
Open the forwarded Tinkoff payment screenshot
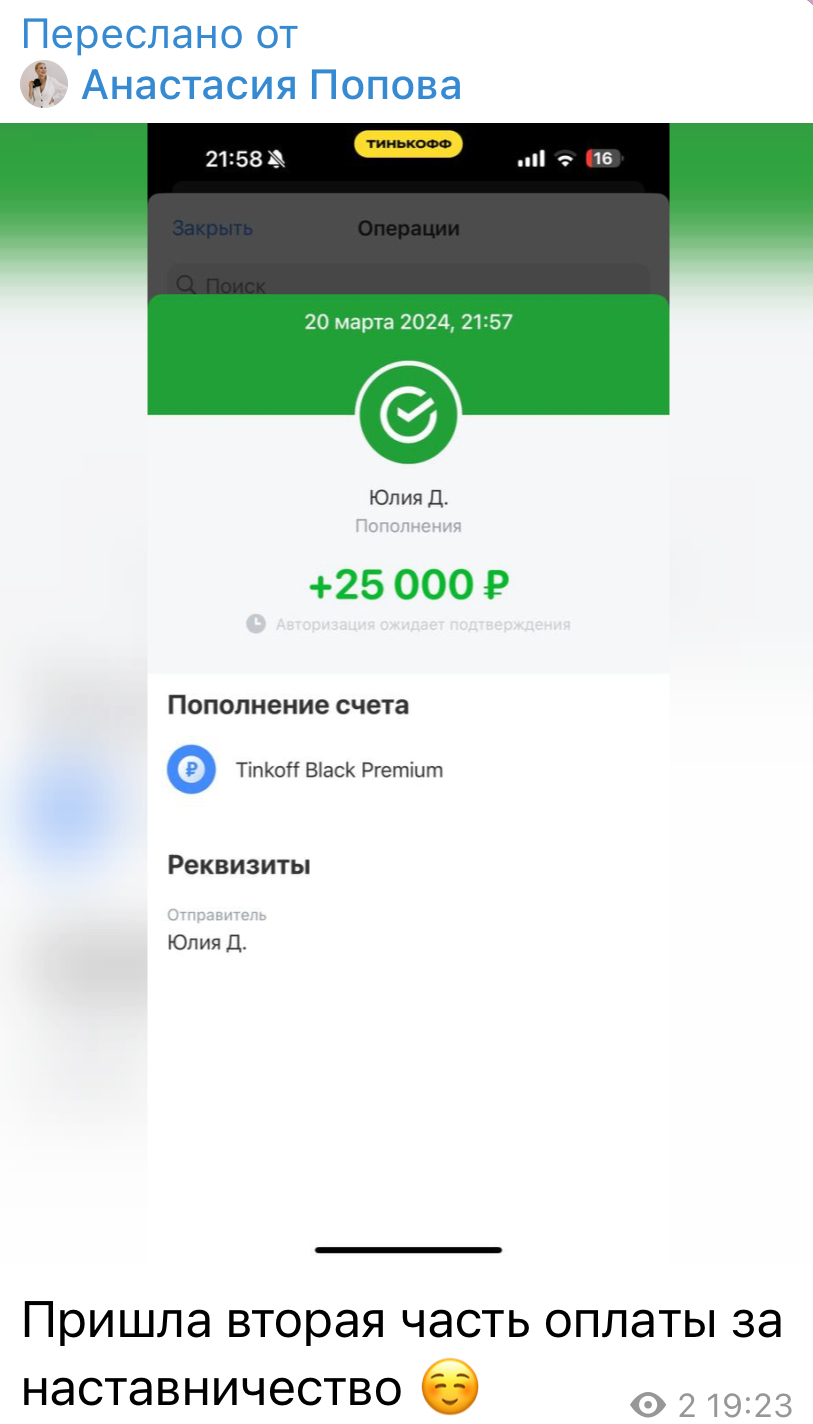point(407,690)
